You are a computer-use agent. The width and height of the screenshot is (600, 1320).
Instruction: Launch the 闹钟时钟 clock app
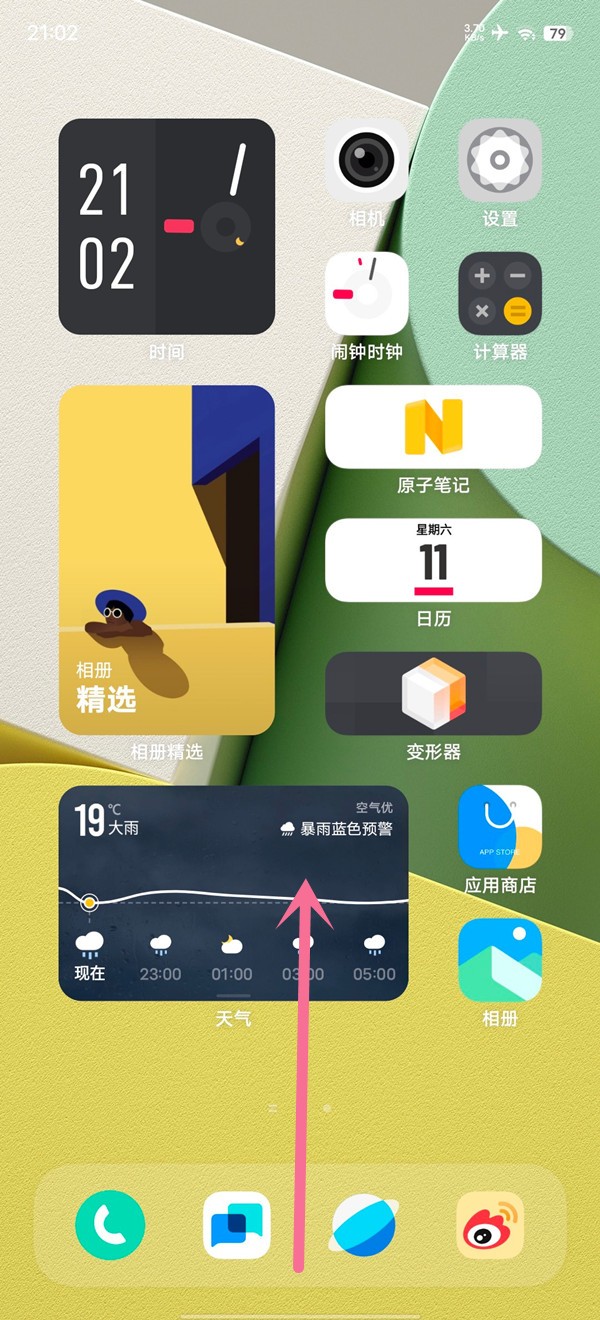pos(366,293)
